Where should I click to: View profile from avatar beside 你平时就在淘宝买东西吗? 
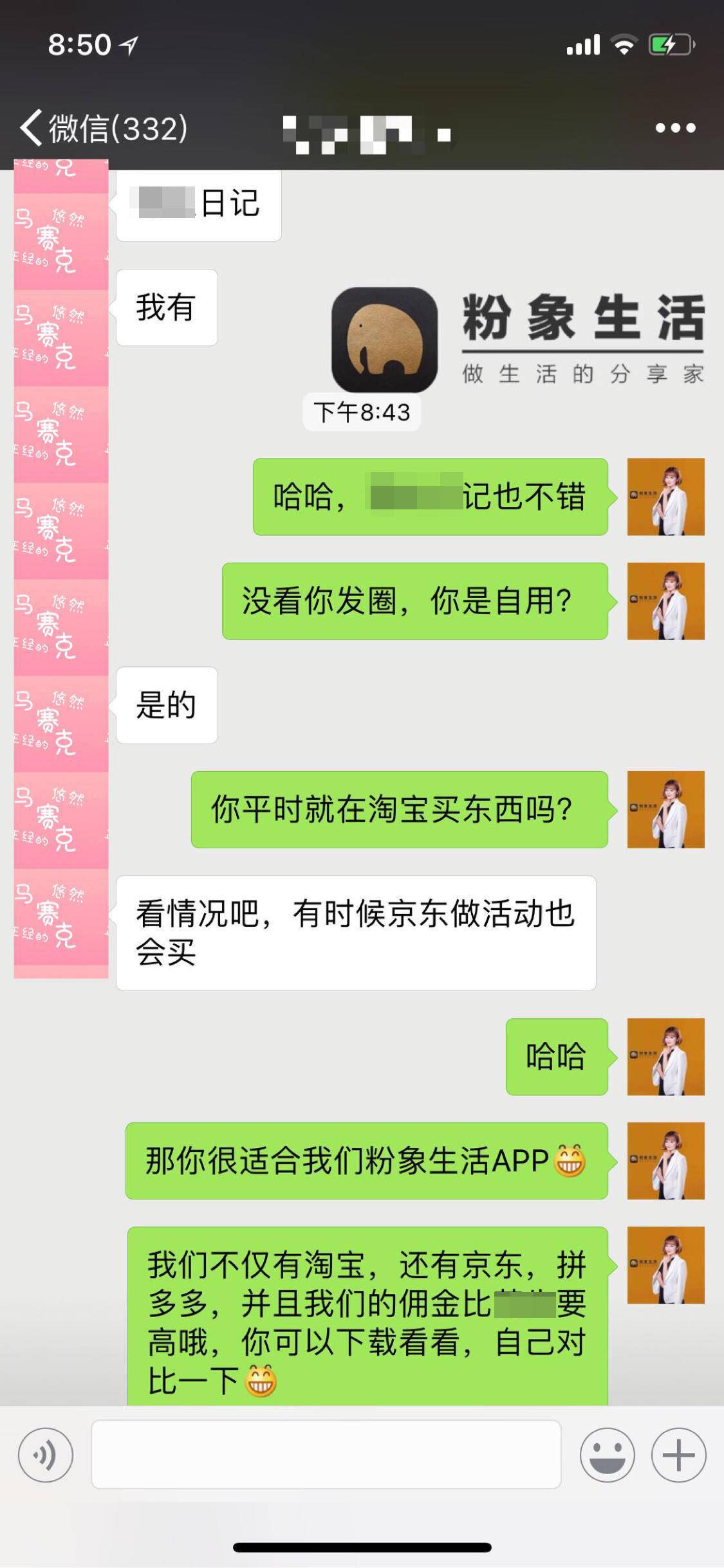coord(665,810)
